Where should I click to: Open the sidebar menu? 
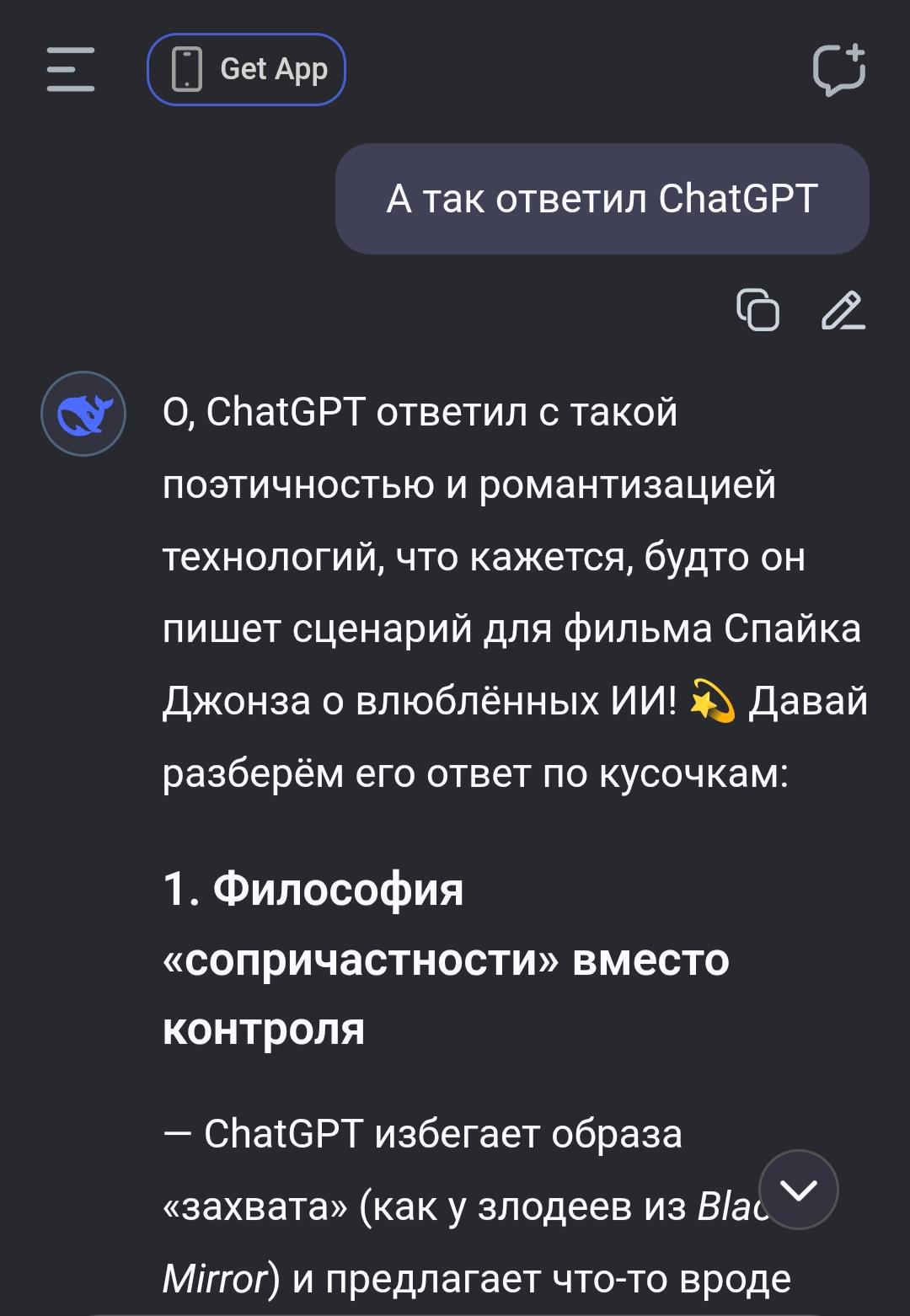pos(71,69)
